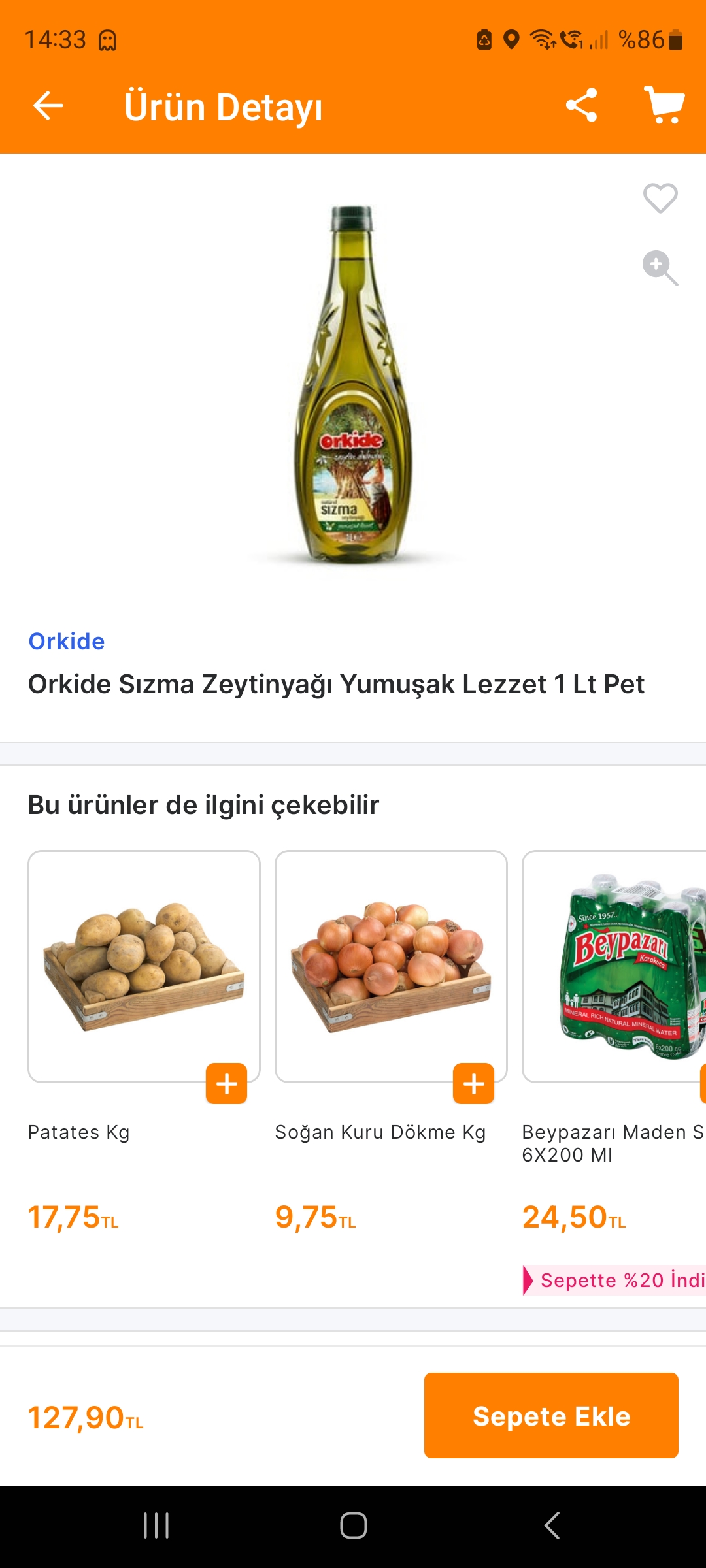Open the recent apps view
Viewport: 706px width, 1568px height.
[156, 1526]
